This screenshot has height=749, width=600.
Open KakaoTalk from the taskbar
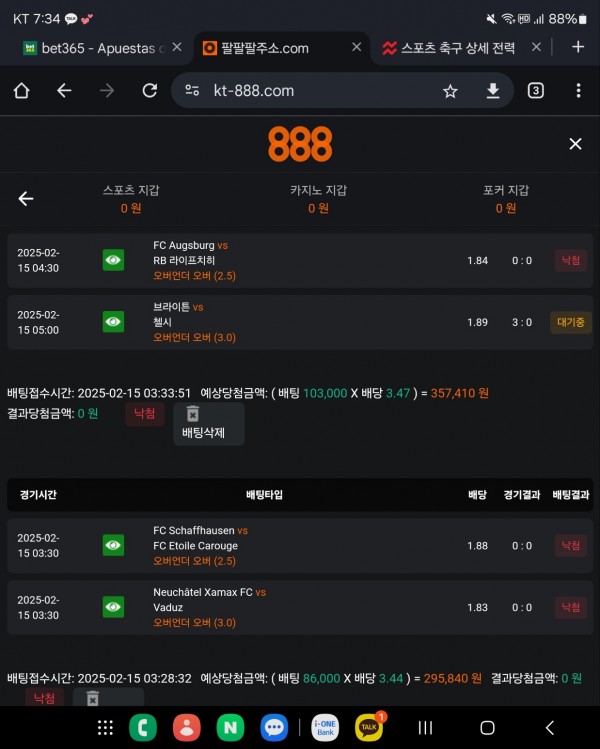tap(369, 727)
